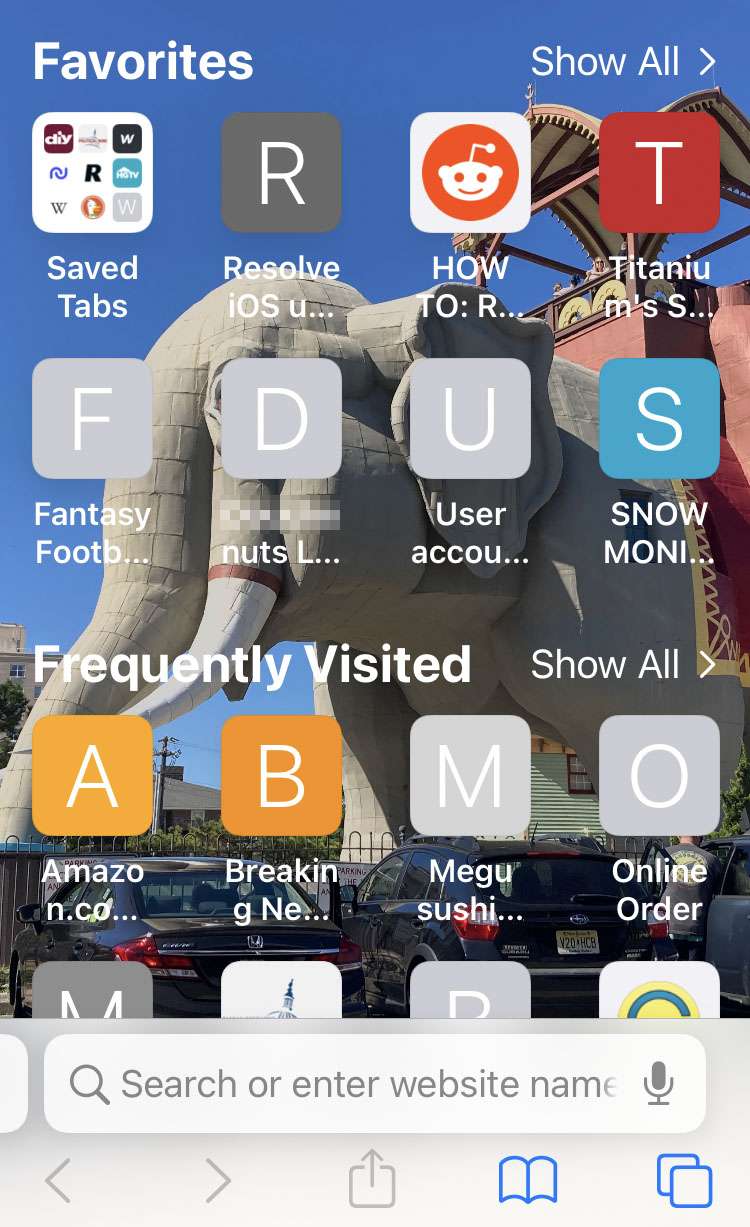Open the SNOW MONI favorite
The height and width of the screenshot is (1227, 750).
tap(659, 418)
